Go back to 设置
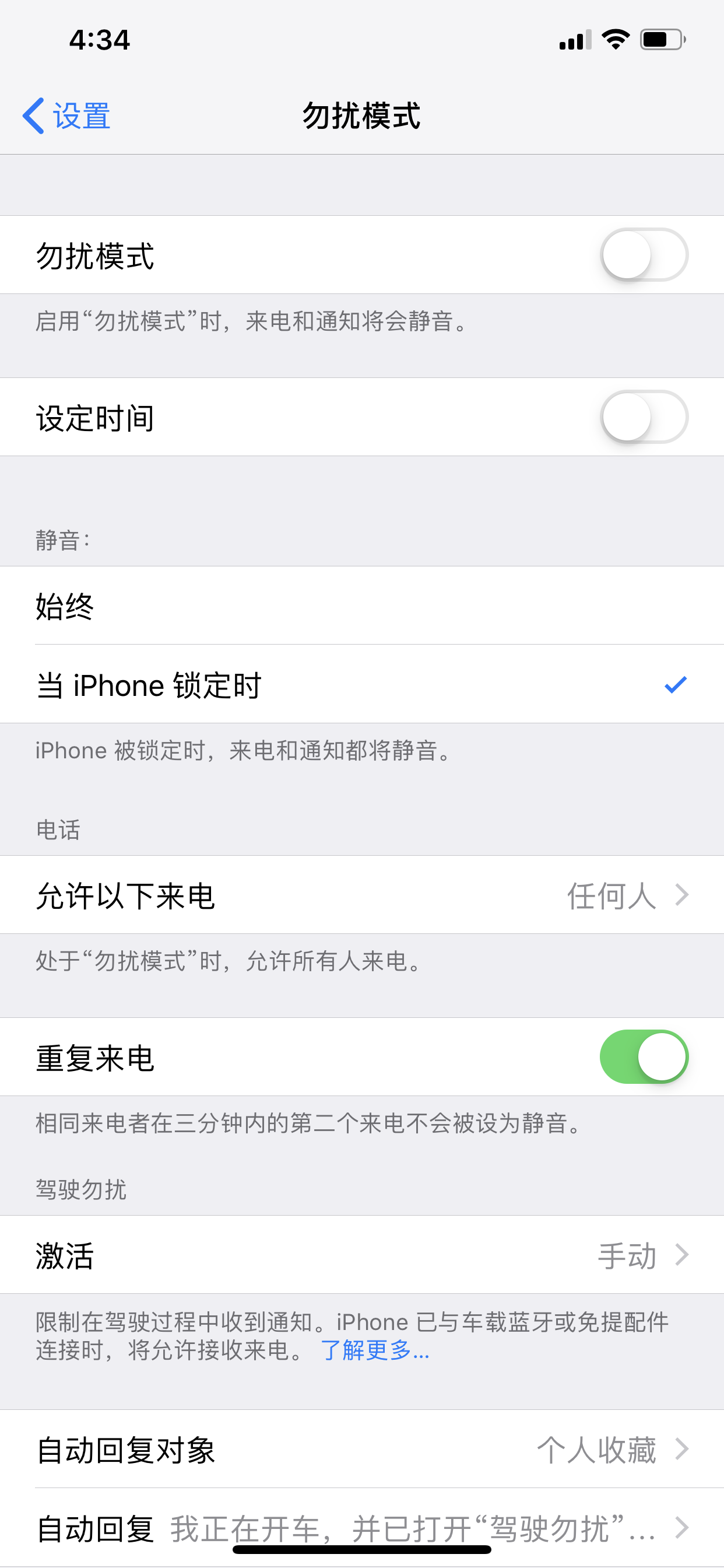Image resolution: width=724 pixels, height=1568 pixels. (66, 116)
